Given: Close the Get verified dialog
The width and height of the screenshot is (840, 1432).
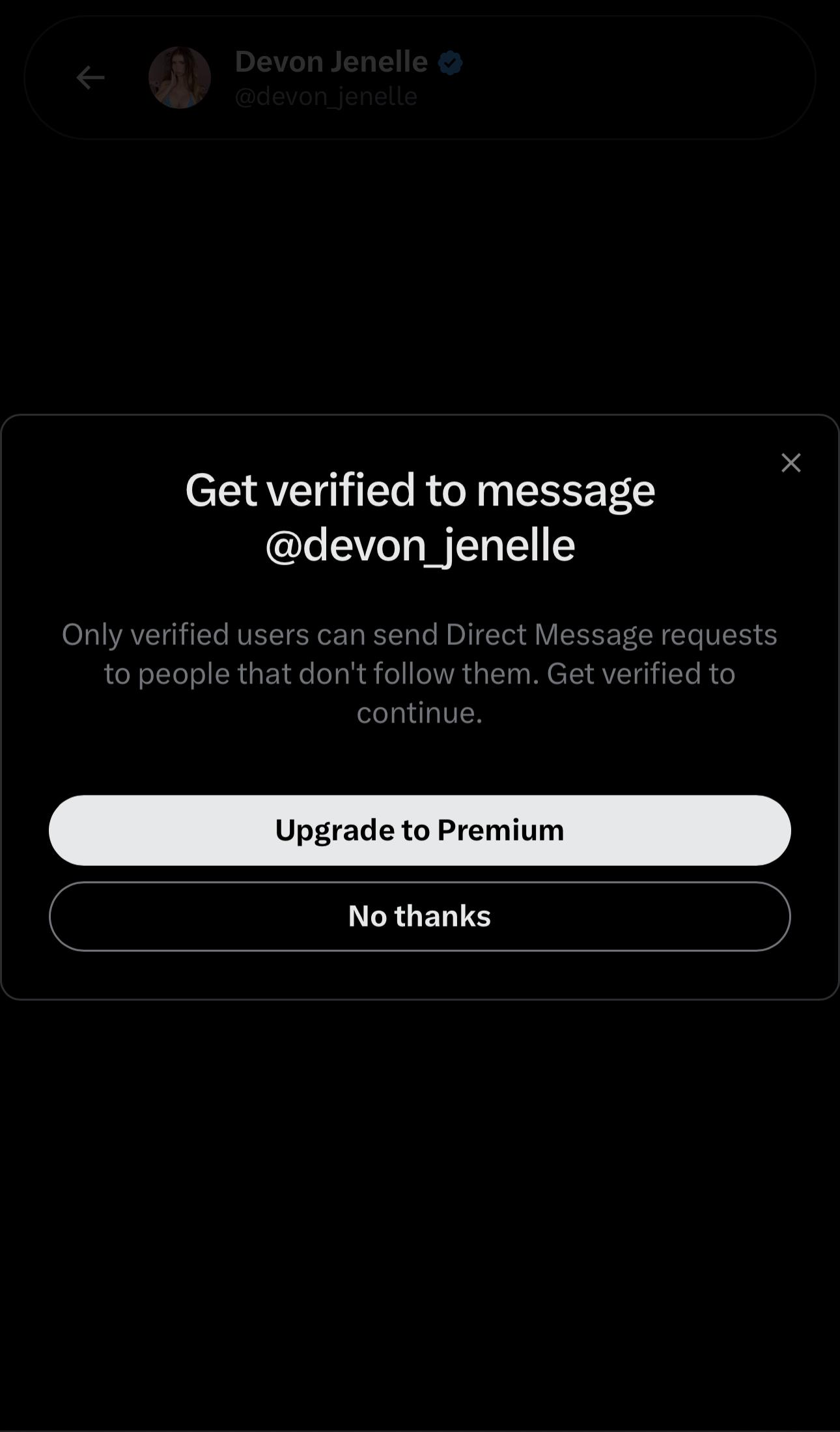Looking at the screenshot, I should (791, 463).
